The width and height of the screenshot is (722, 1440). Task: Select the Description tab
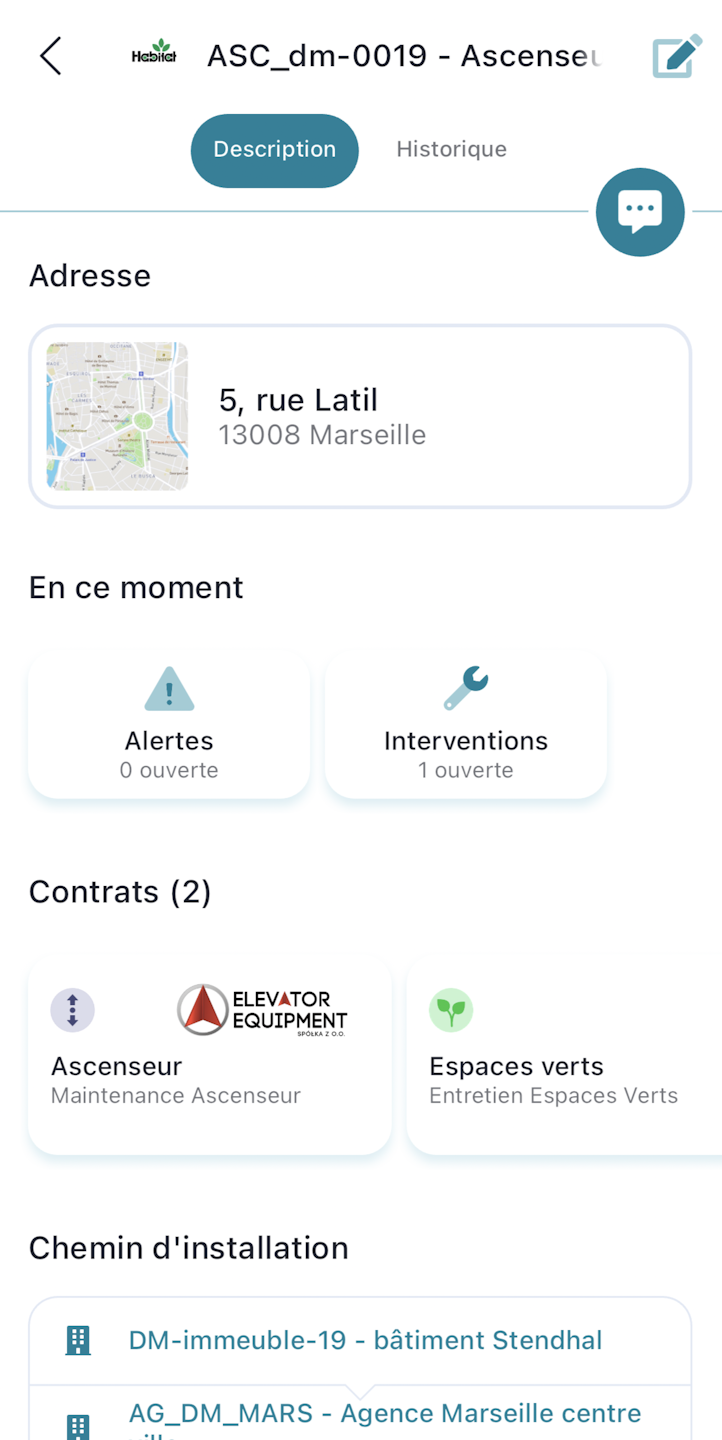coord(275,150)
